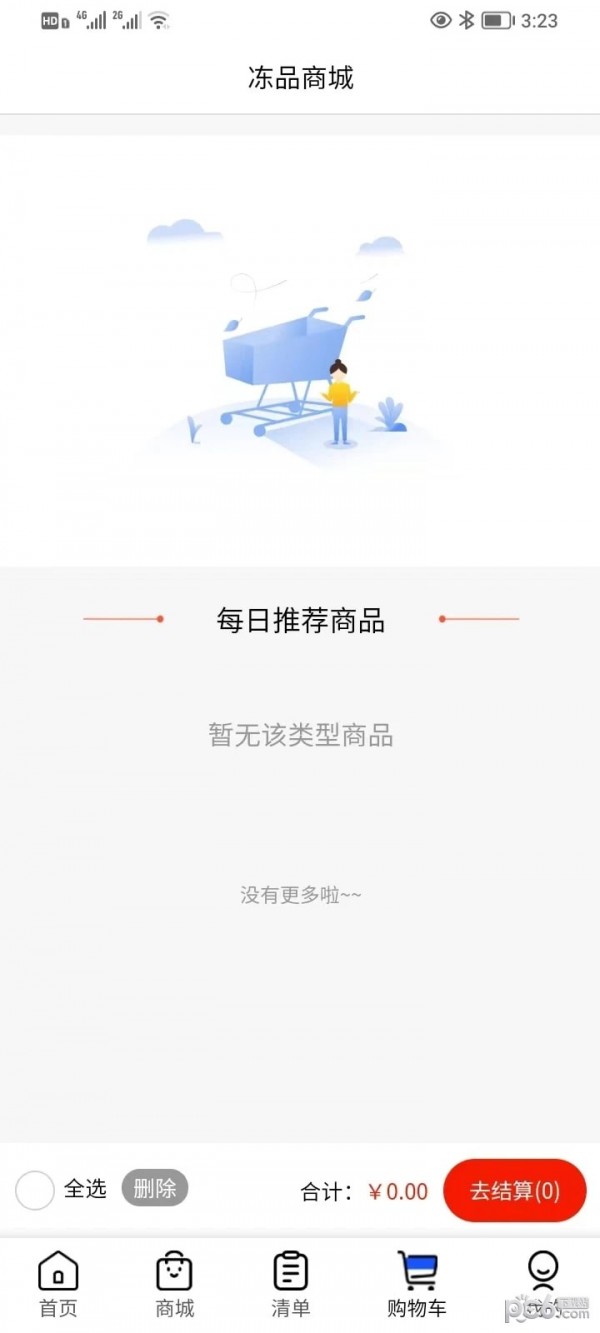Select the 购物车 cart tab
600x1333 pixels.
(x=416, y=1284)
